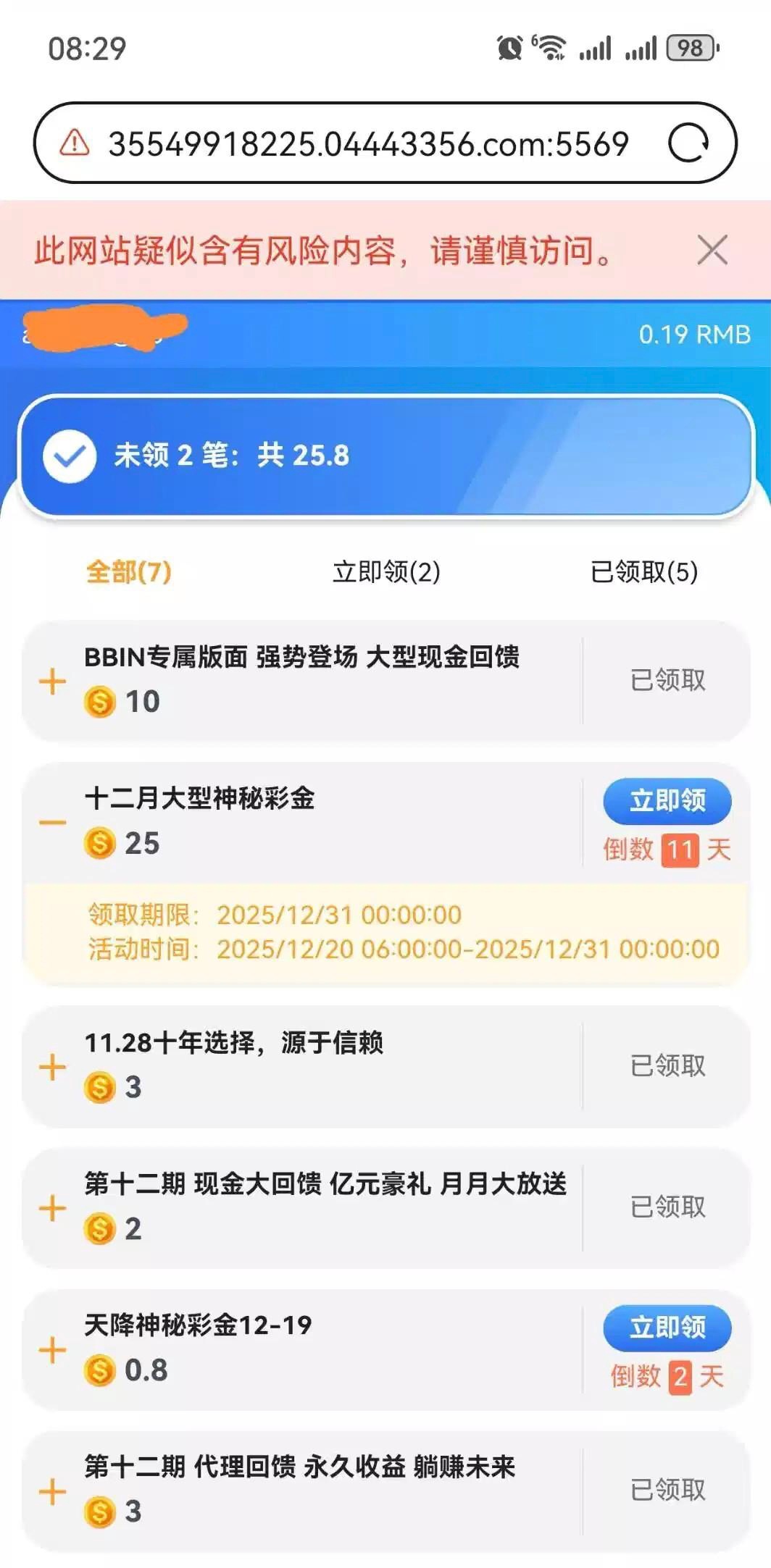Claim the 天降神秘彩金12-19 reward
Screen dimensions: 771x1568
pos(667,1328)
